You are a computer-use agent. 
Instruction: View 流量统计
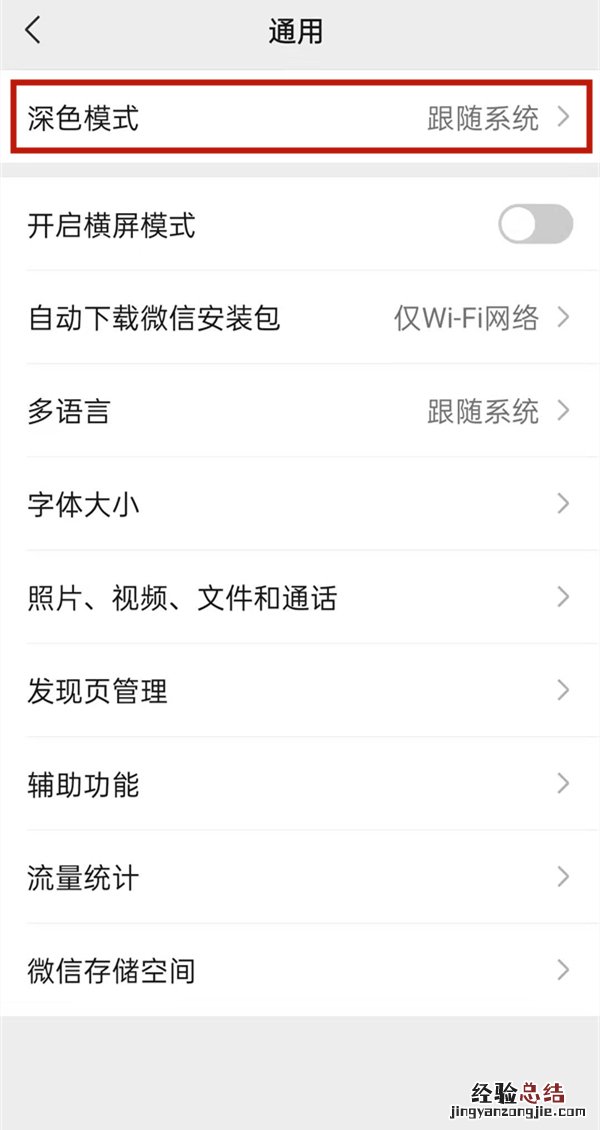[x=298, y=877]
